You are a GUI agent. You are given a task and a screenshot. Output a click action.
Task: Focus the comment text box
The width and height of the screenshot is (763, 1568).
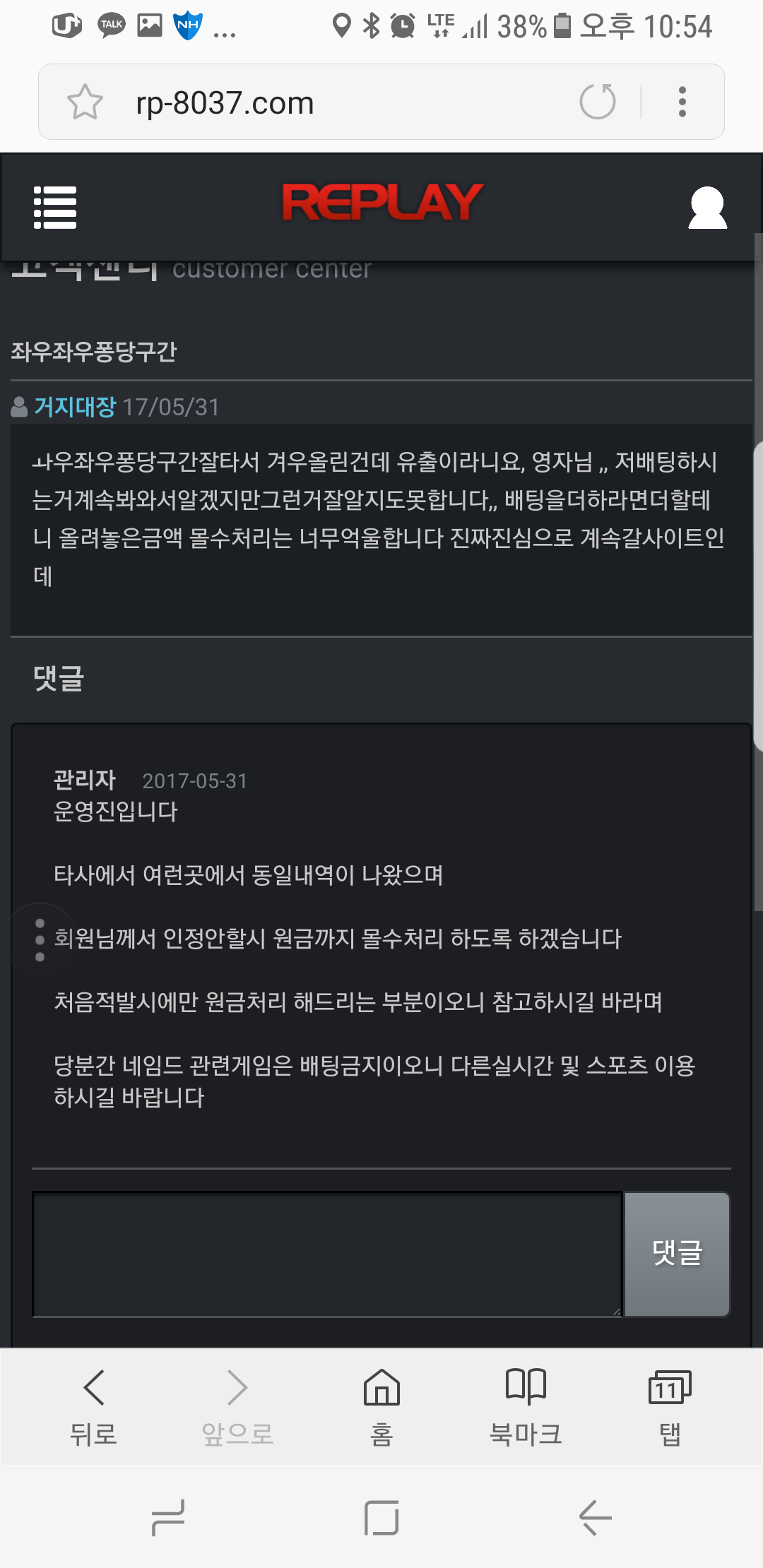click(327, 1254)
